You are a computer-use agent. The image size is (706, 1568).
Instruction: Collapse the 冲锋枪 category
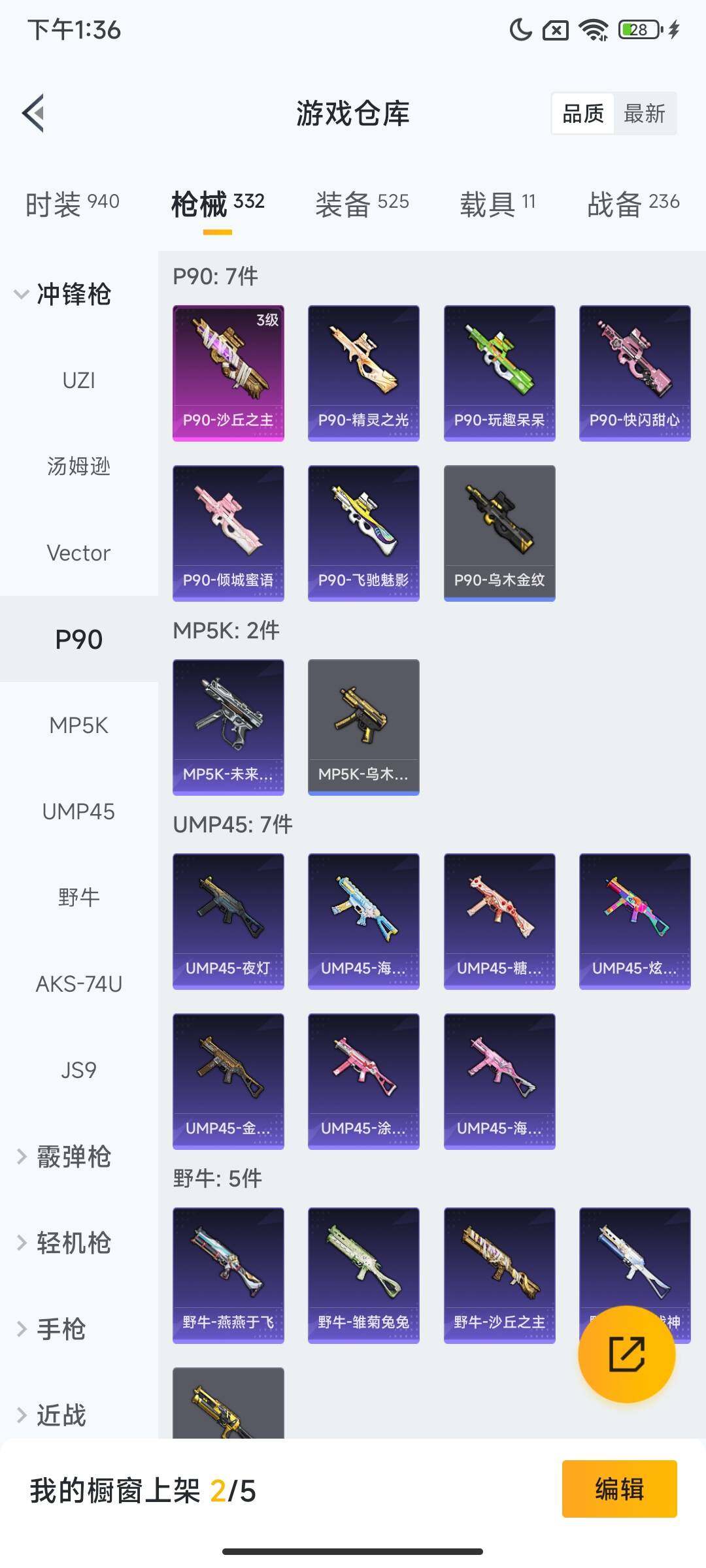point(72,295)
